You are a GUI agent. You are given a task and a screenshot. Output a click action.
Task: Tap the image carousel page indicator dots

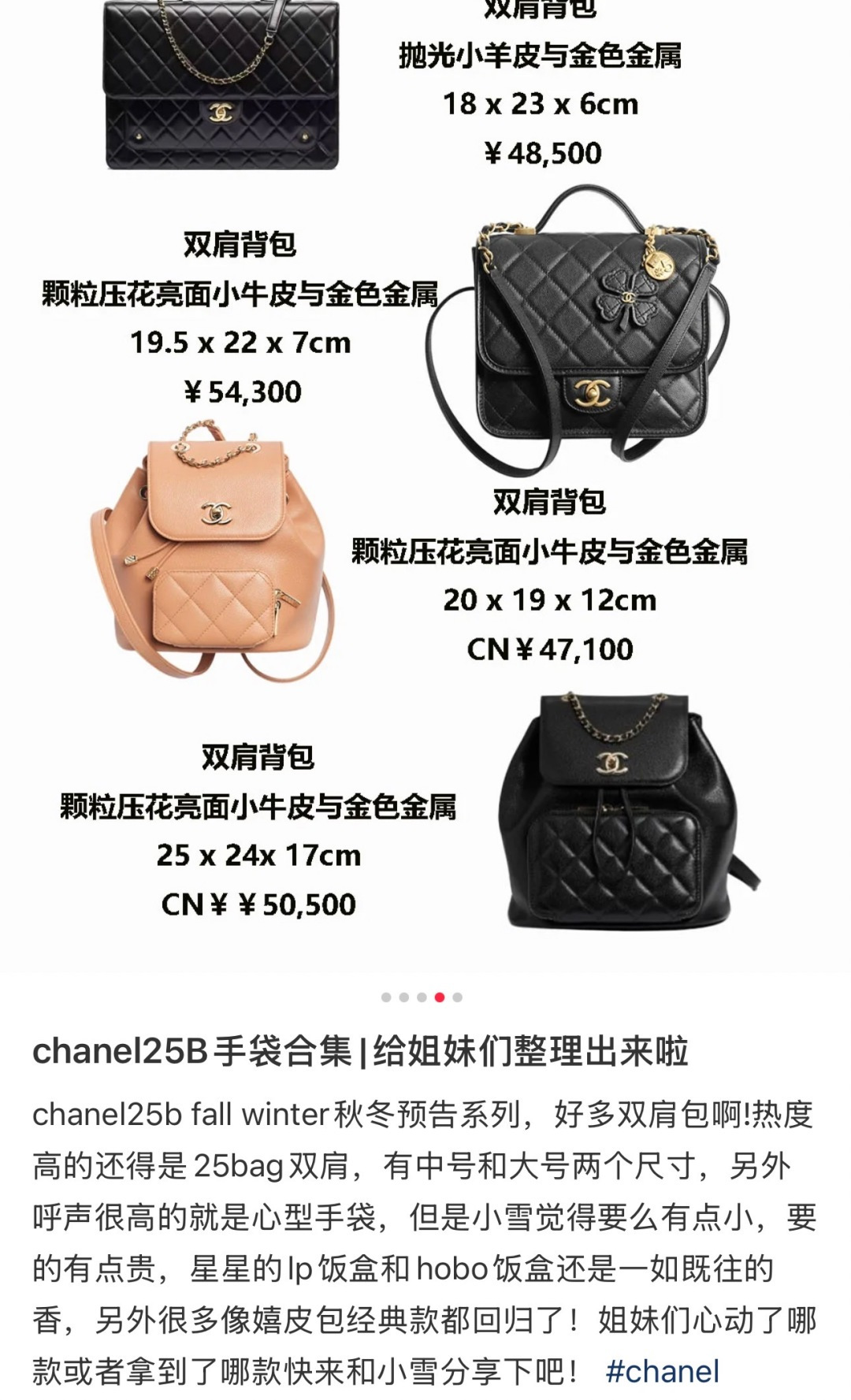click(x=422, y=997)
